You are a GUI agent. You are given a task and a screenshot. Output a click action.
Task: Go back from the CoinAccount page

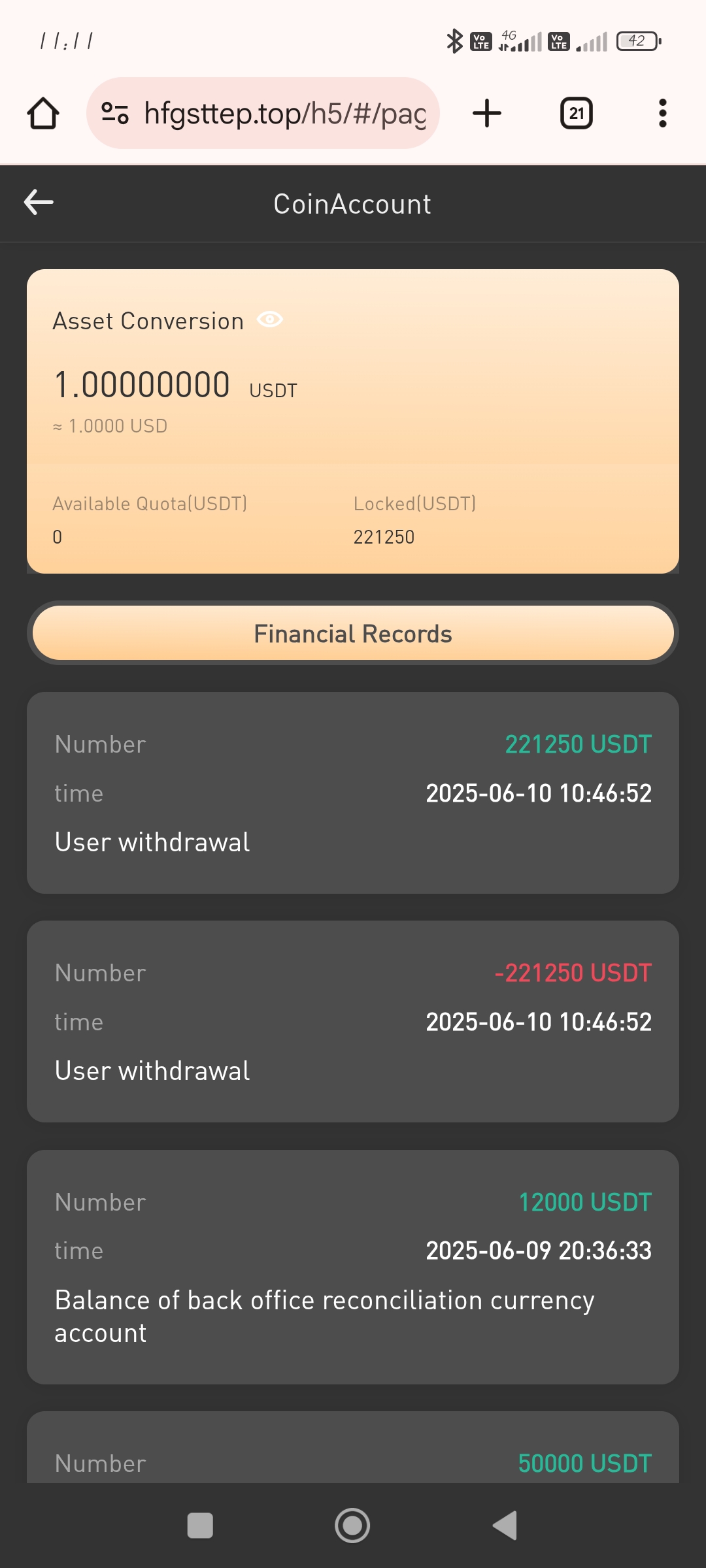[39, 203]
